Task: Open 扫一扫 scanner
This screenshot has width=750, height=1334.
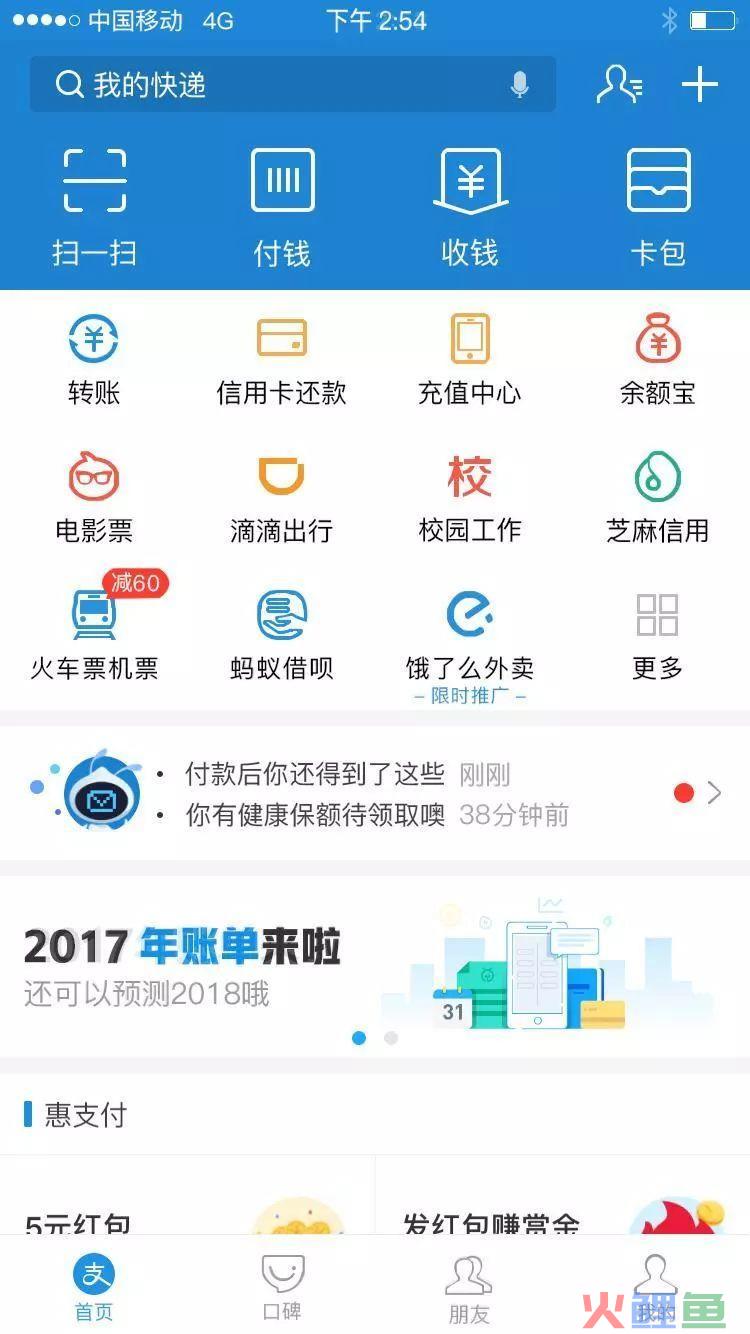Action: coord(94,206)
